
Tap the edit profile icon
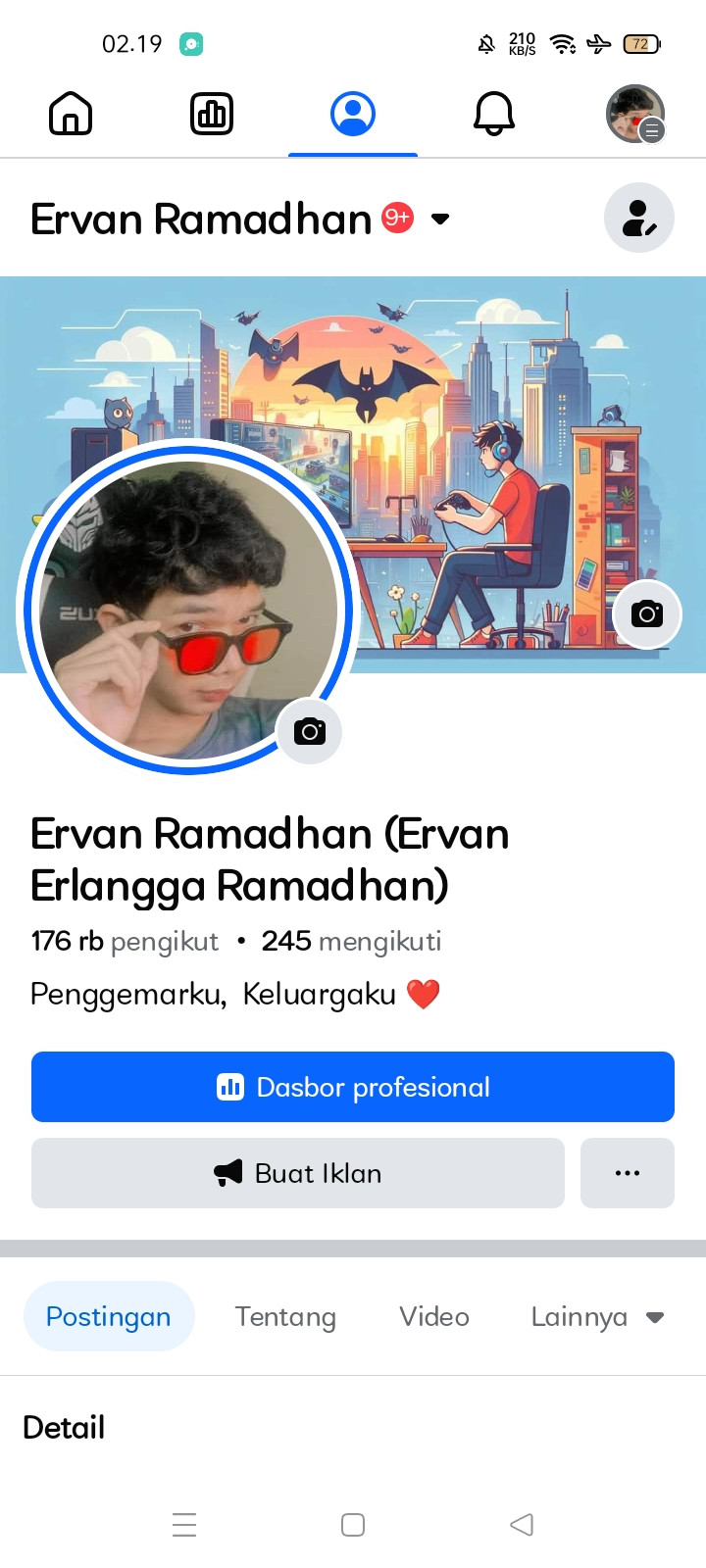(x=638, y=218)
